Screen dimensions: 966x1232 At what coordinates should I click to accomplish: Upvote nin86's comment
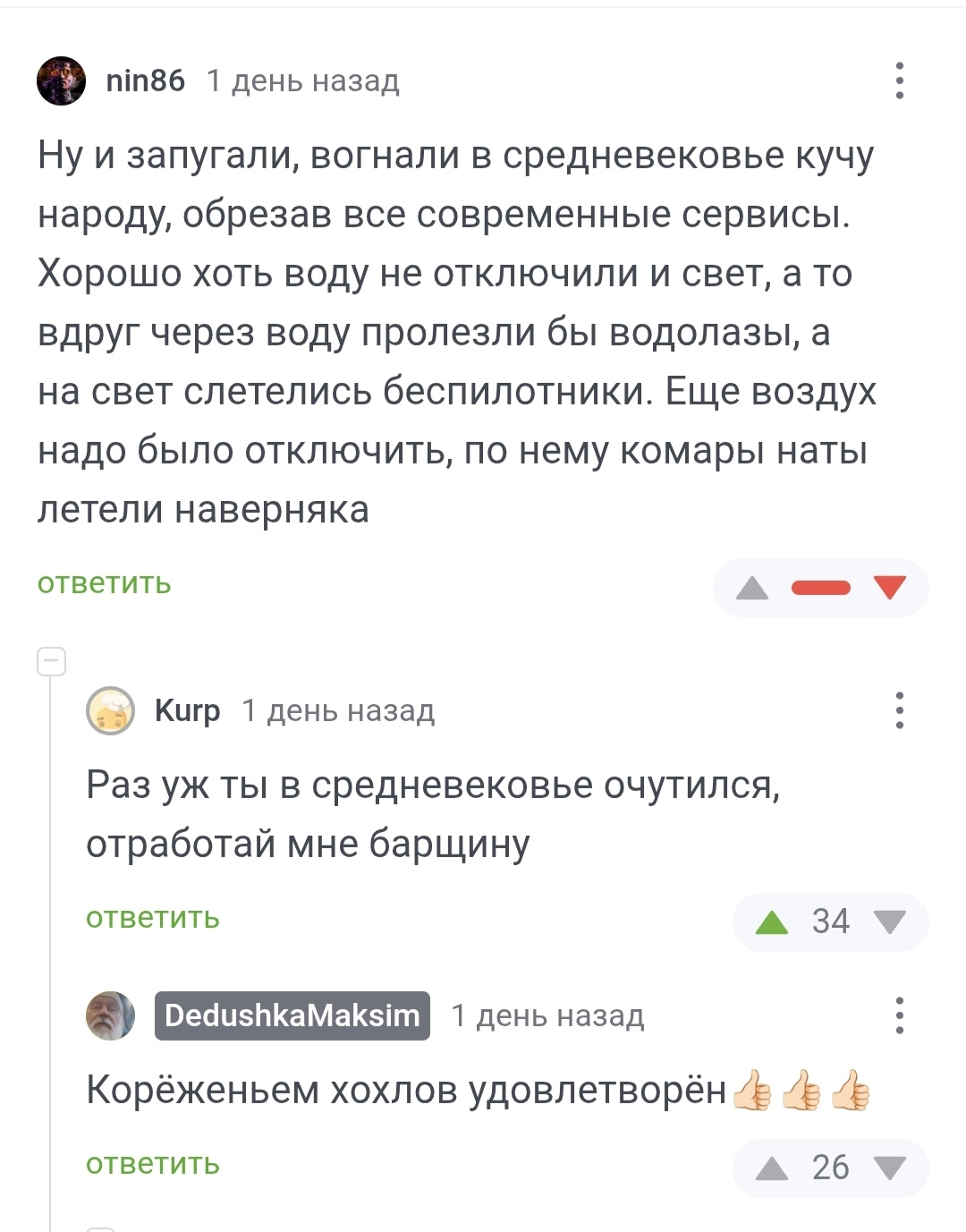[x=752, y=588]
